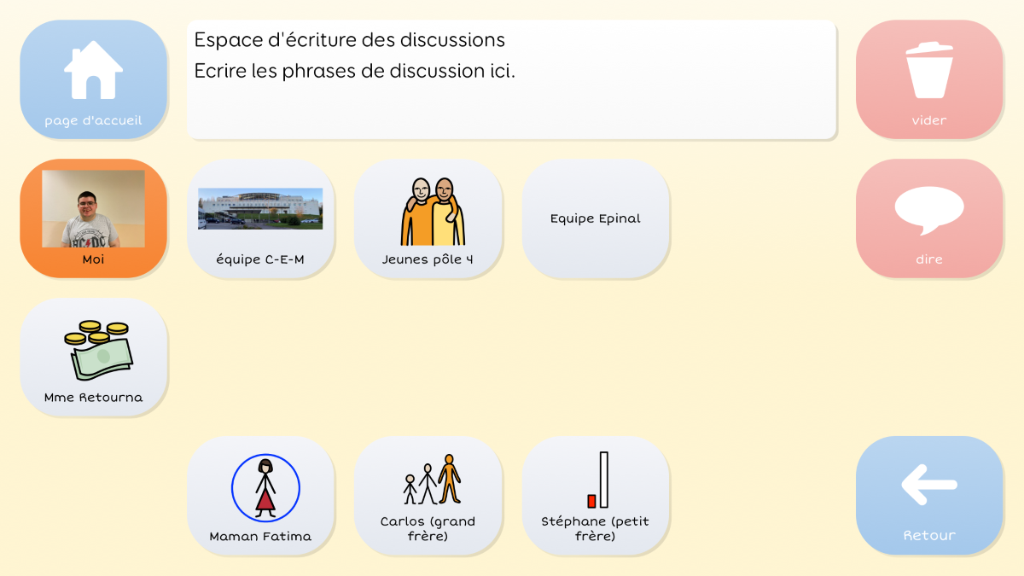1024x576 pixels.
Task: Select Equipe Epinal
Action: point(595,218)
